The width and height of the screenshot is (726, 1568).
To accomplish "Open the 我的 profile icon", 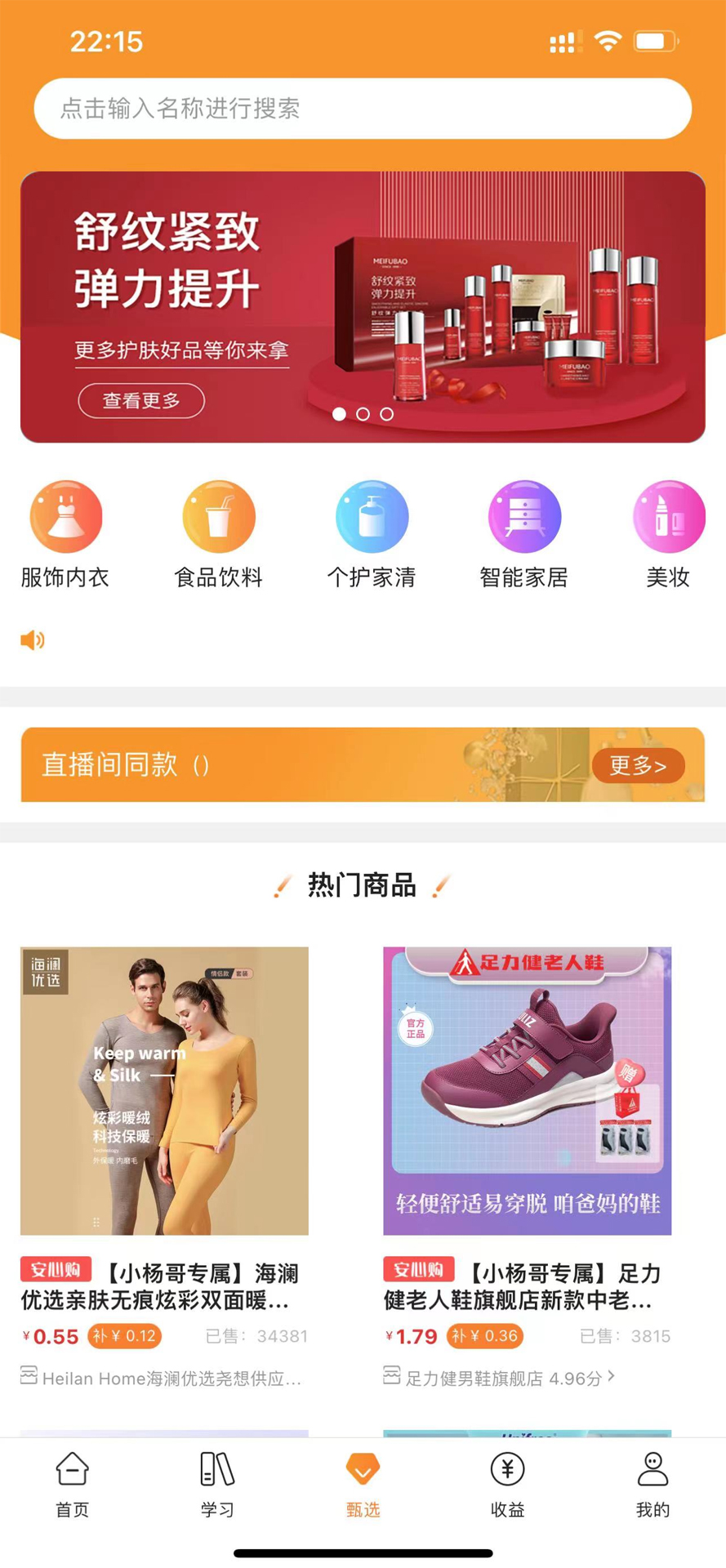I will (652, 1469).
